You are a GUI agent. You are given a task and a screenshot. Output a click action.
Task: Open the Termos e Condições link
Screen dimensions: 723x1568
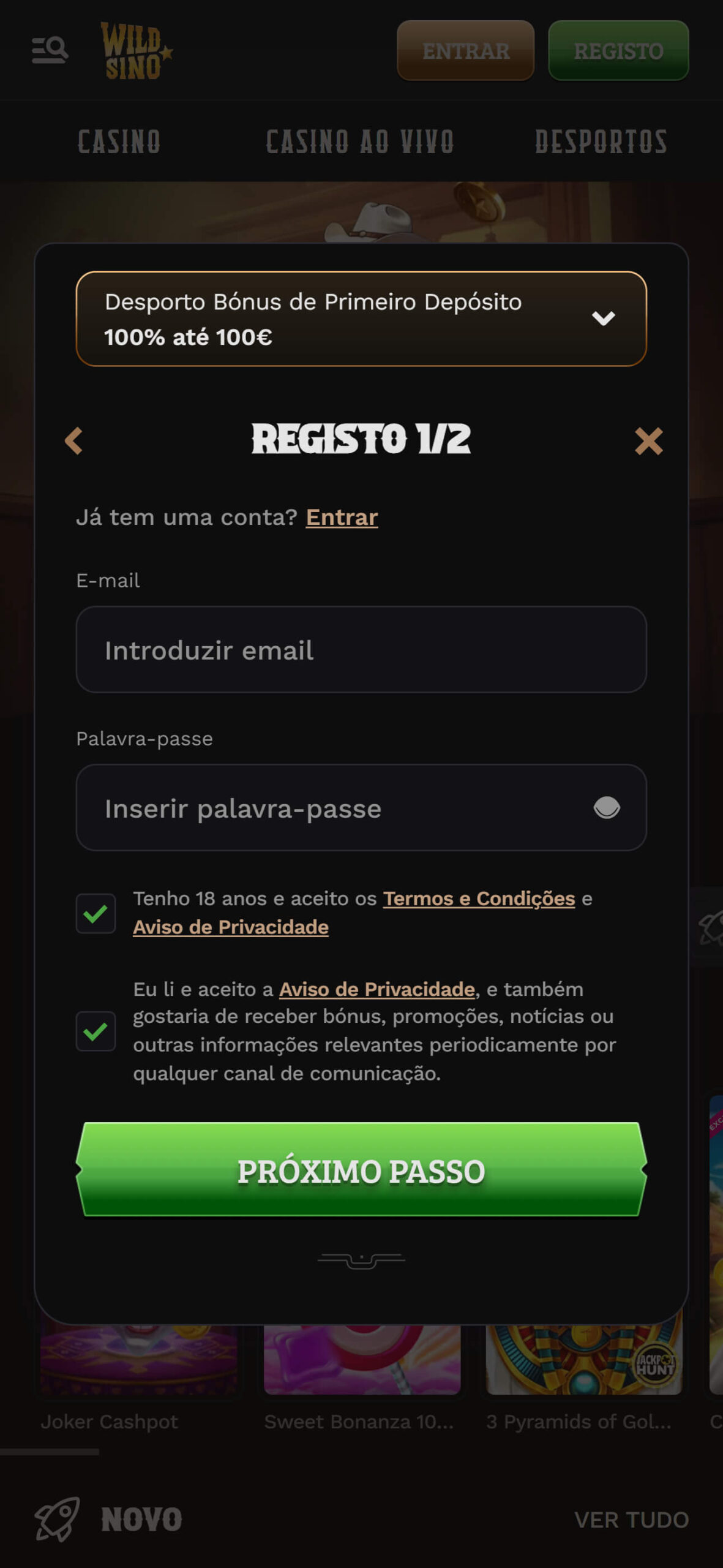(x=479, y=899)
